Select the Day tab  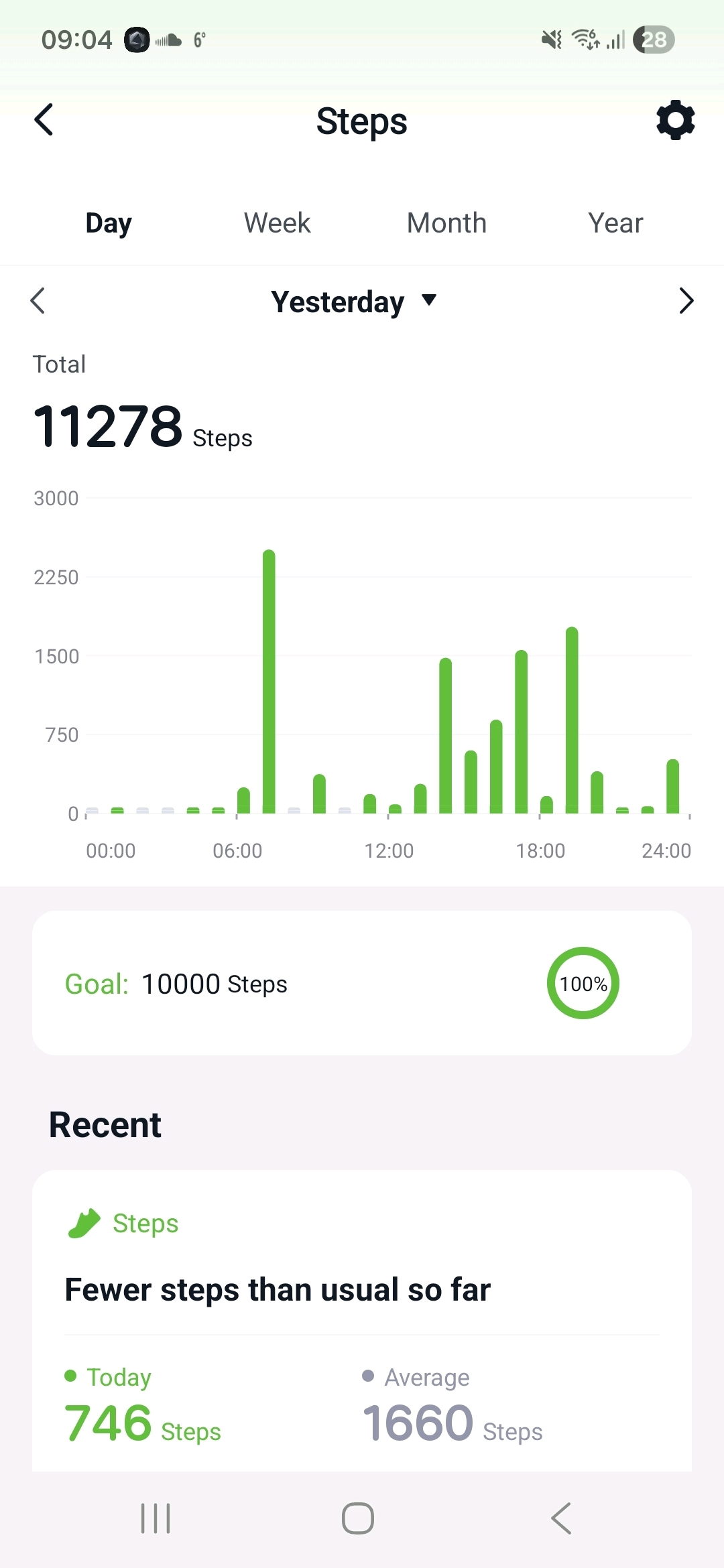109,223
